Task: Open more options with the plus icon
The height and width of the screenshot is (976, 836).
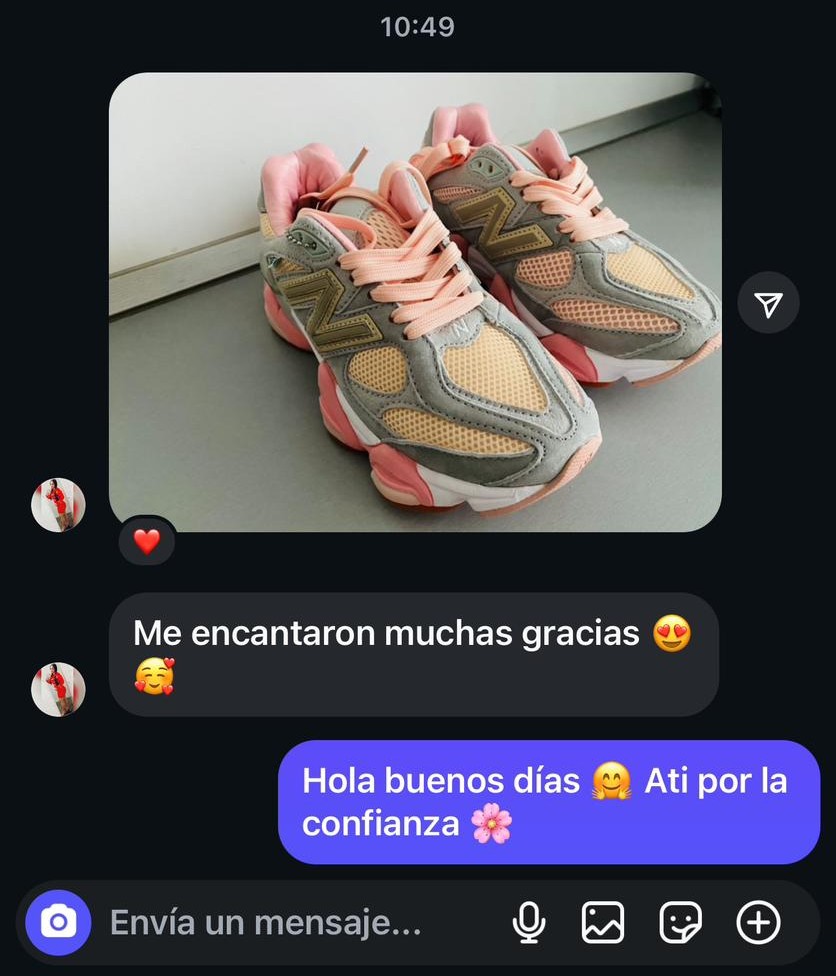Action: (x=758, y=922)
